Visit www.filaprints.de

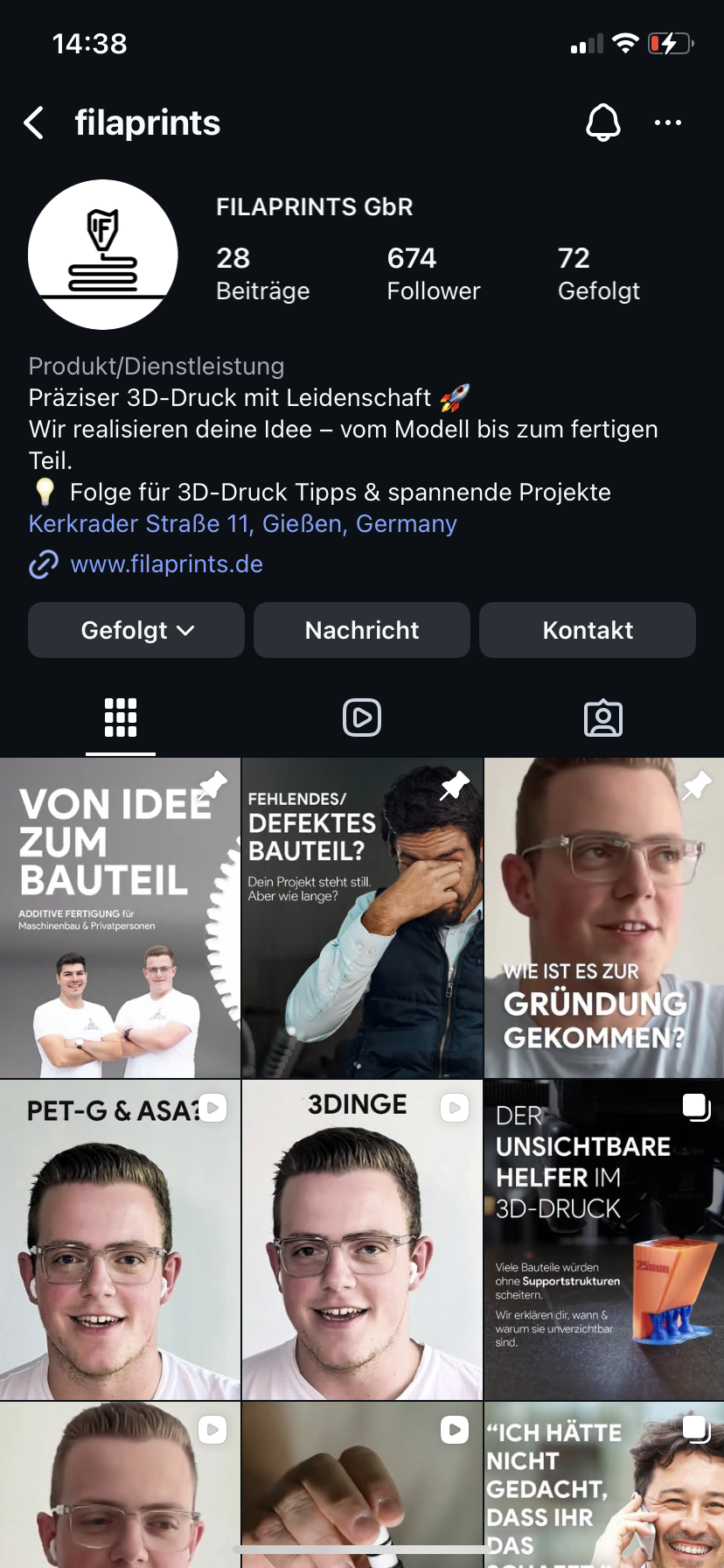pyautogui.click(x=166, y=564)
